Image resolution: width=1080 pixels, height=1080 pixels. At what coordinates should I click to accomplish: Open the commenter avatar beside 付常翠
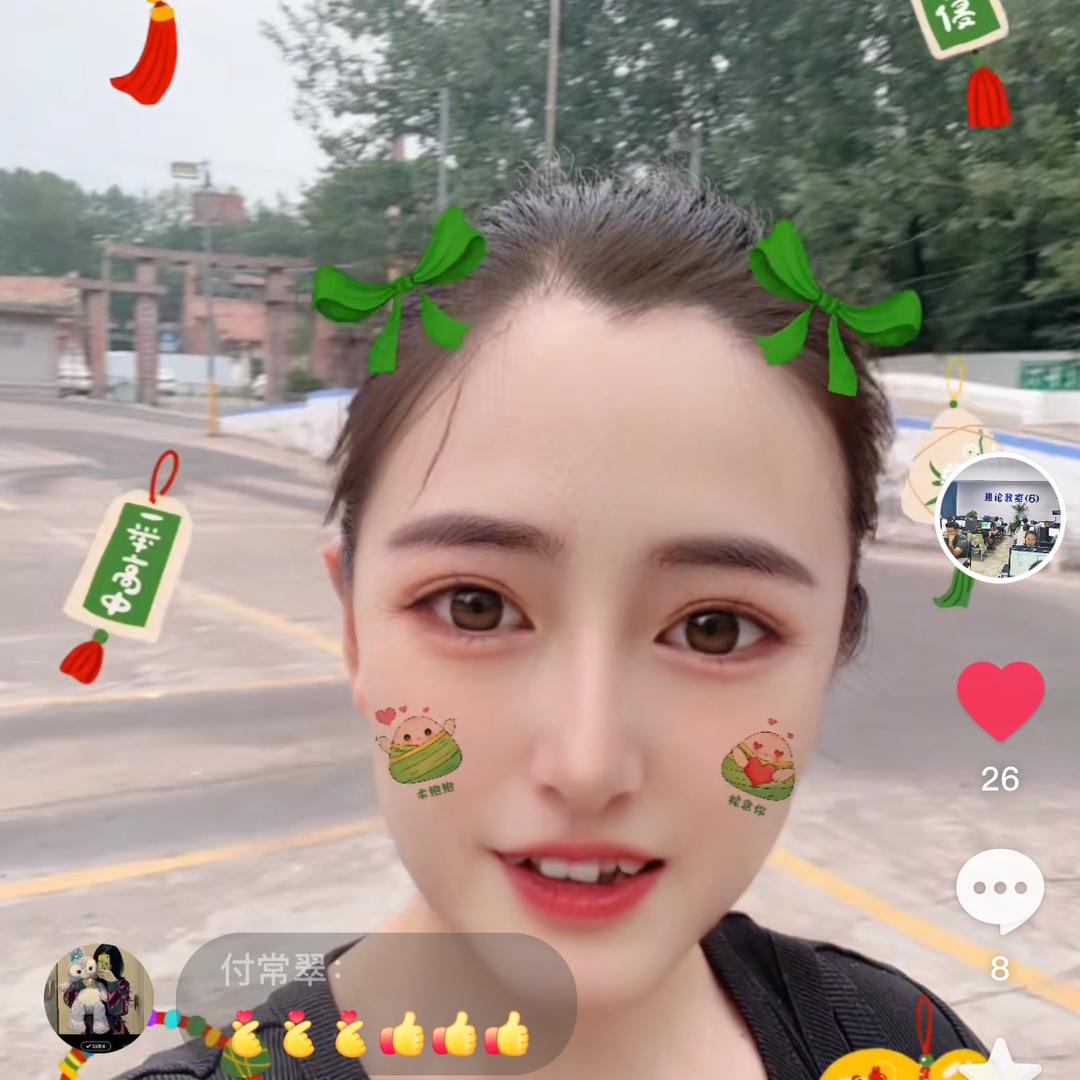tap(99, 996)
